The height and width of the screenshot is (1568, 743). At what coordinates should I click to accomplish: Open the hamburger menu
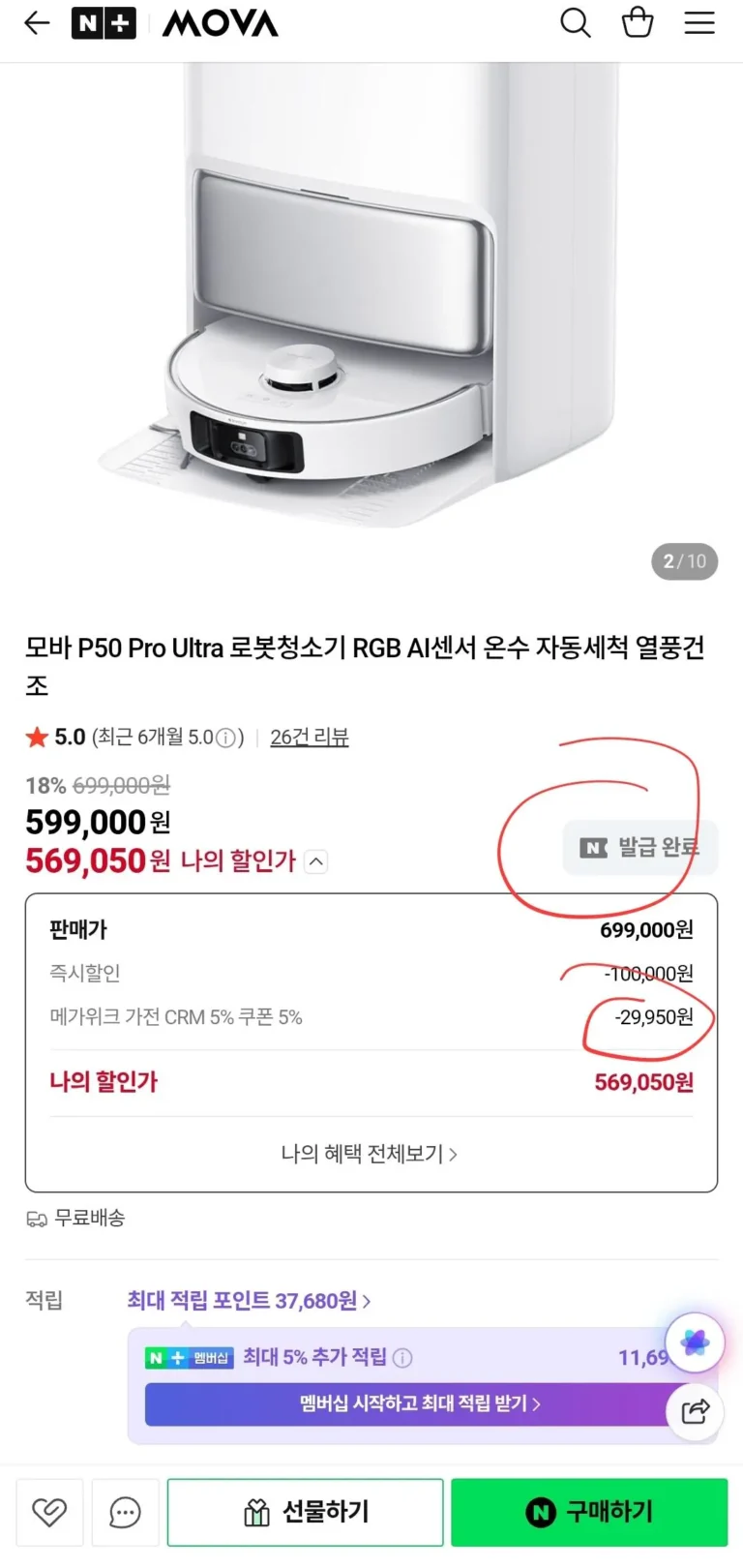click(699, 23)
